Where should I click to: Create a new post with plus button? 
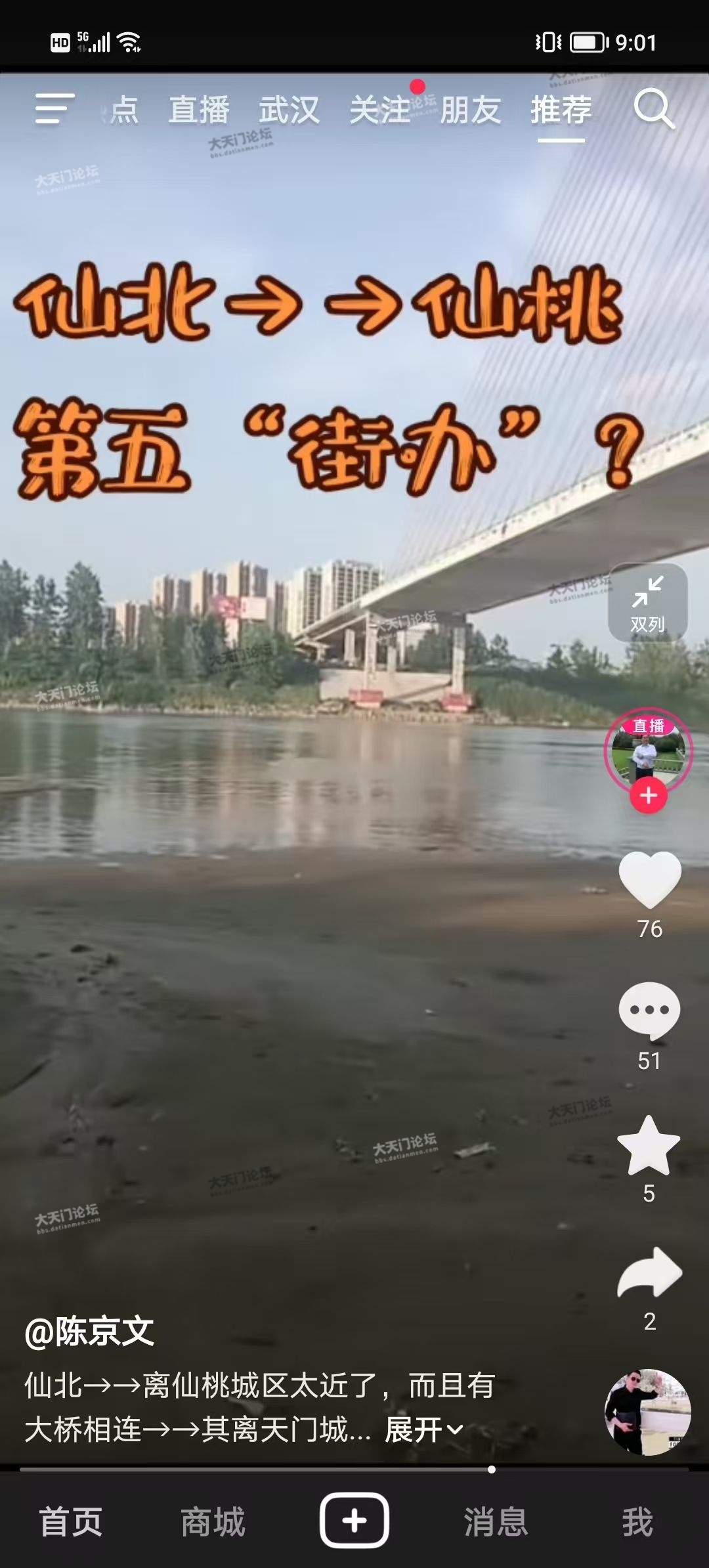(354, 1520)
